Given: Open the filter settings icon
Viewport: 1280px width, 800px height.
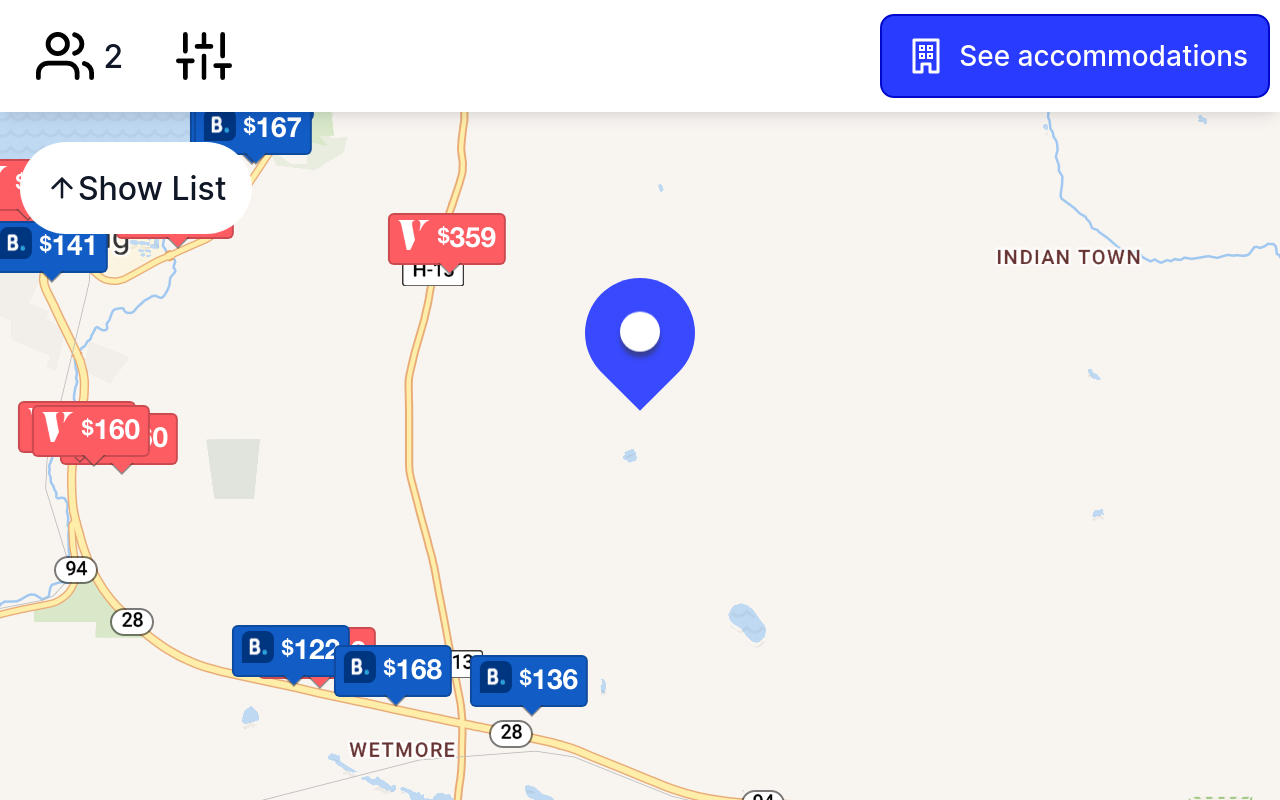Looking at the screenshot, I should pos(204,57).
